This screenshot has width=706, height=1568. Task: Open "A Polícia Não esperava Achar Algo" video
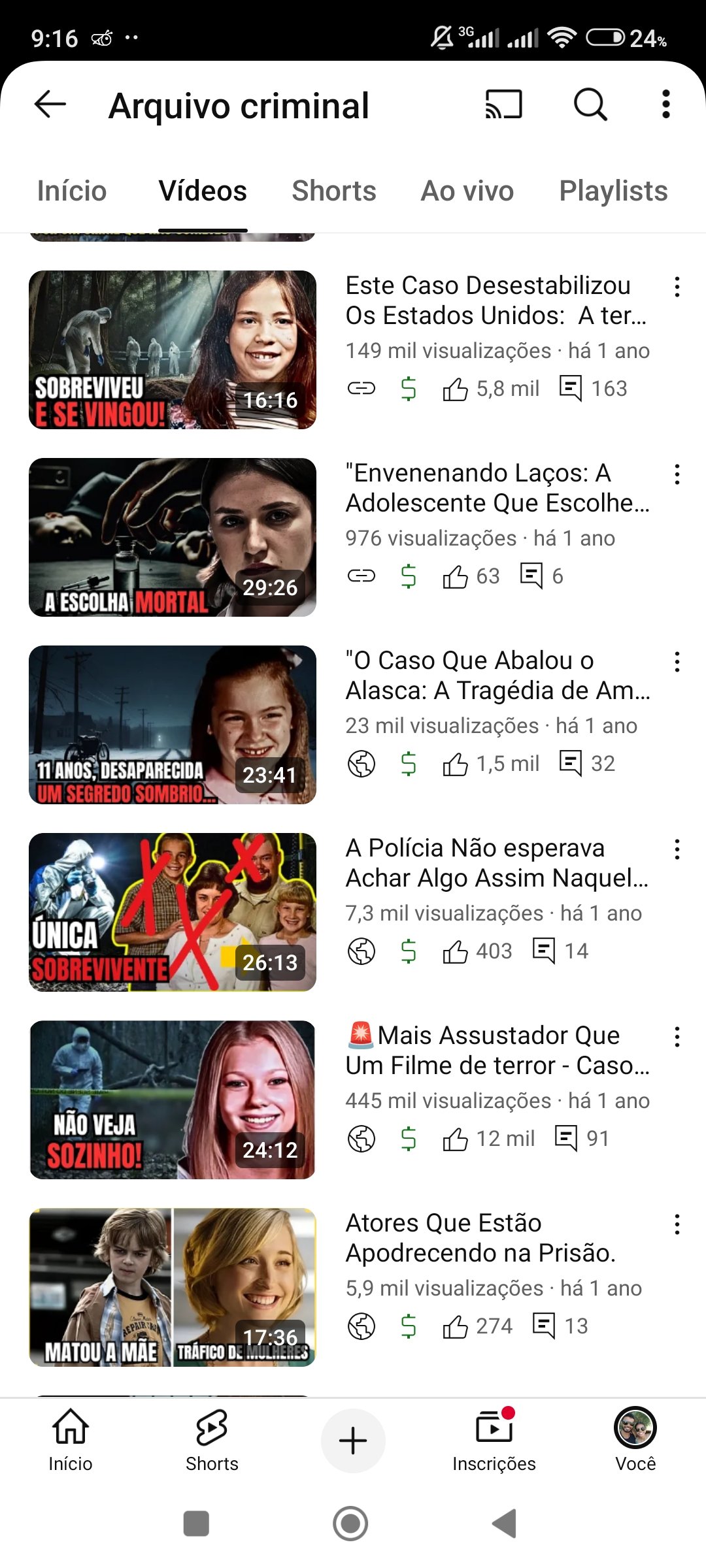(x=173, y=912)
